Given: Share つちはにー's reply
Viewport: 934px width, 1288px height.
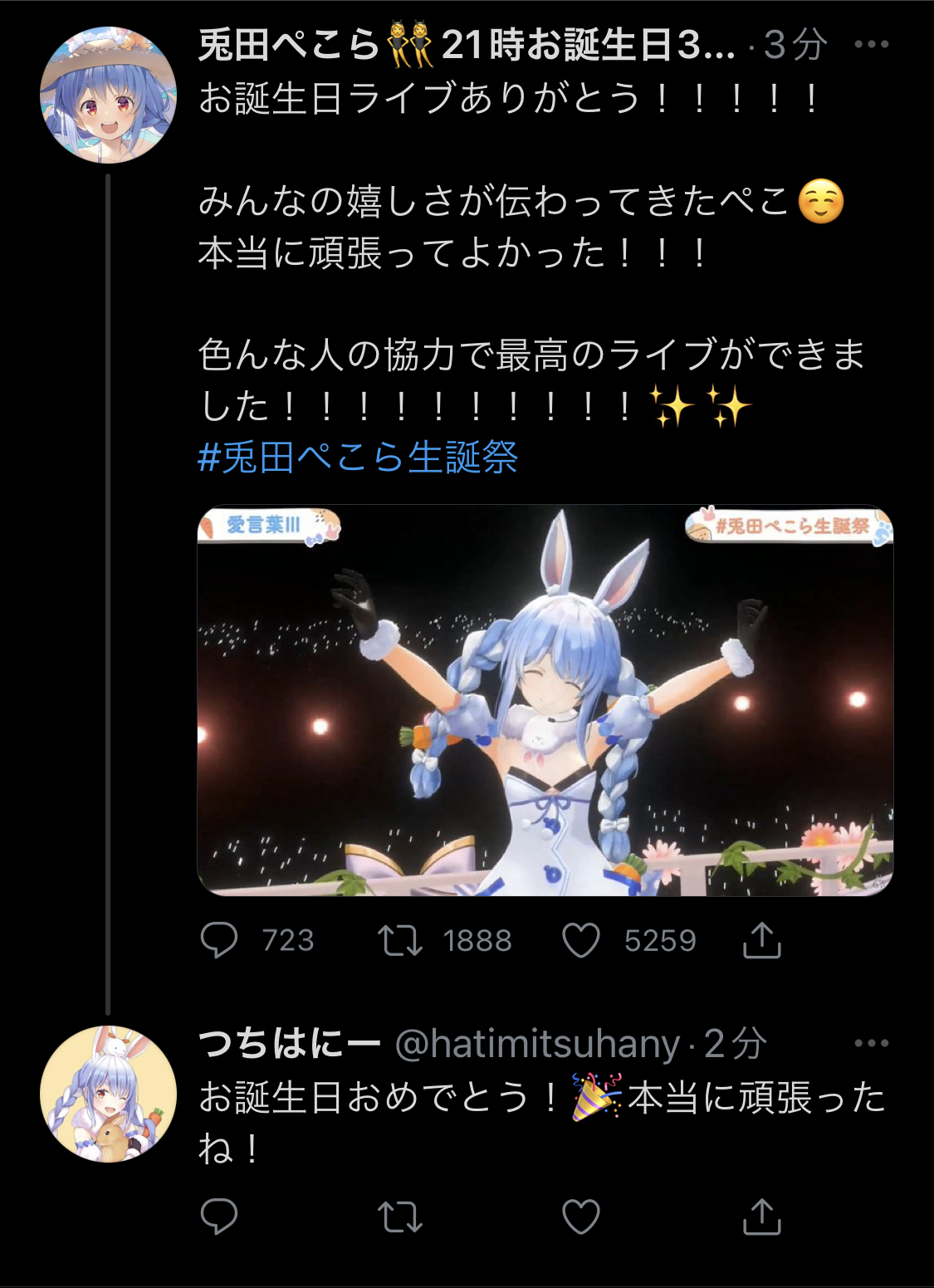Looking at the screenshot, I should (761, 1217).
